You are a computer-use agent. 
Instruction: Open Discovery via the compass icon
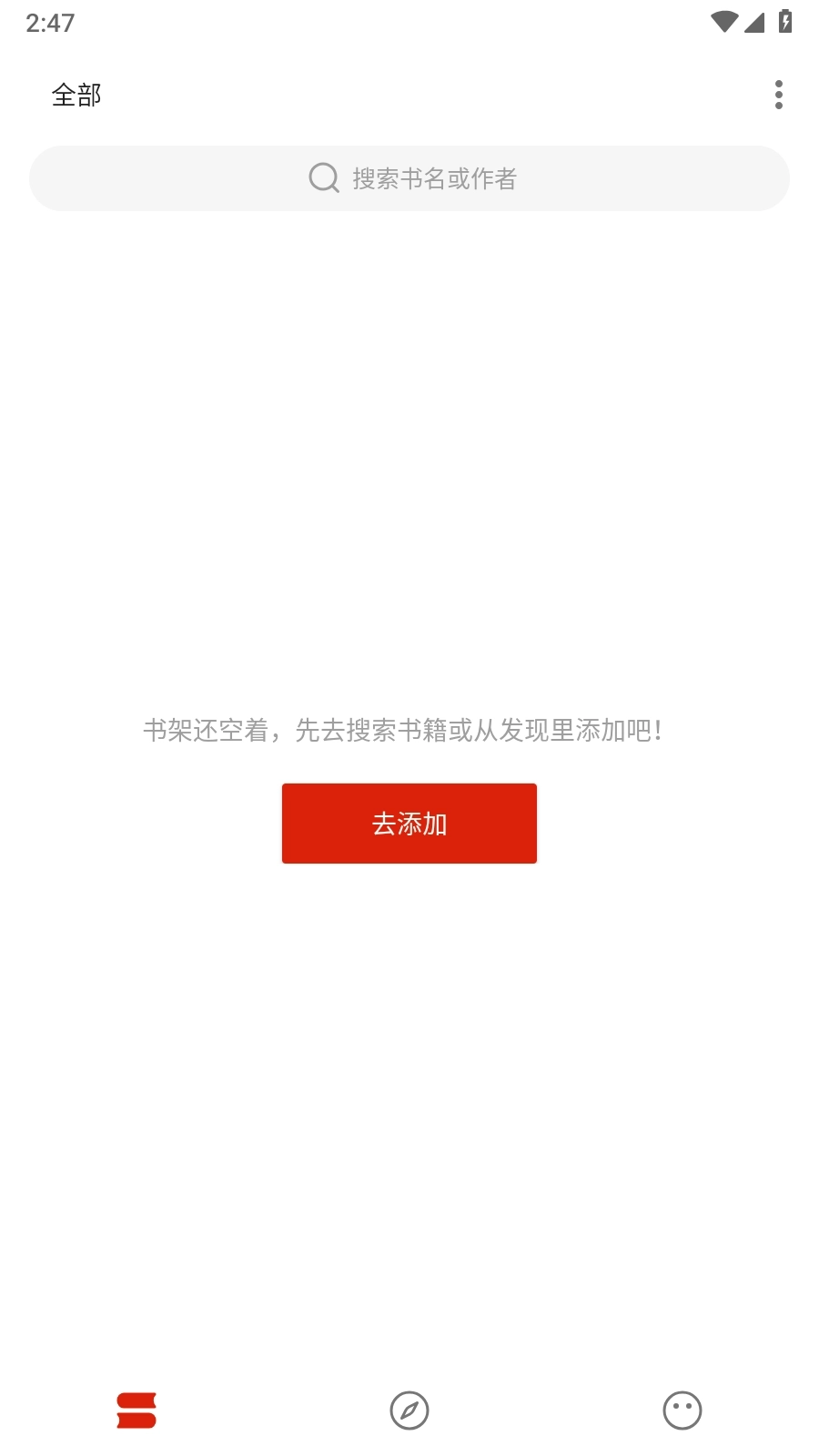(409, 1410)
